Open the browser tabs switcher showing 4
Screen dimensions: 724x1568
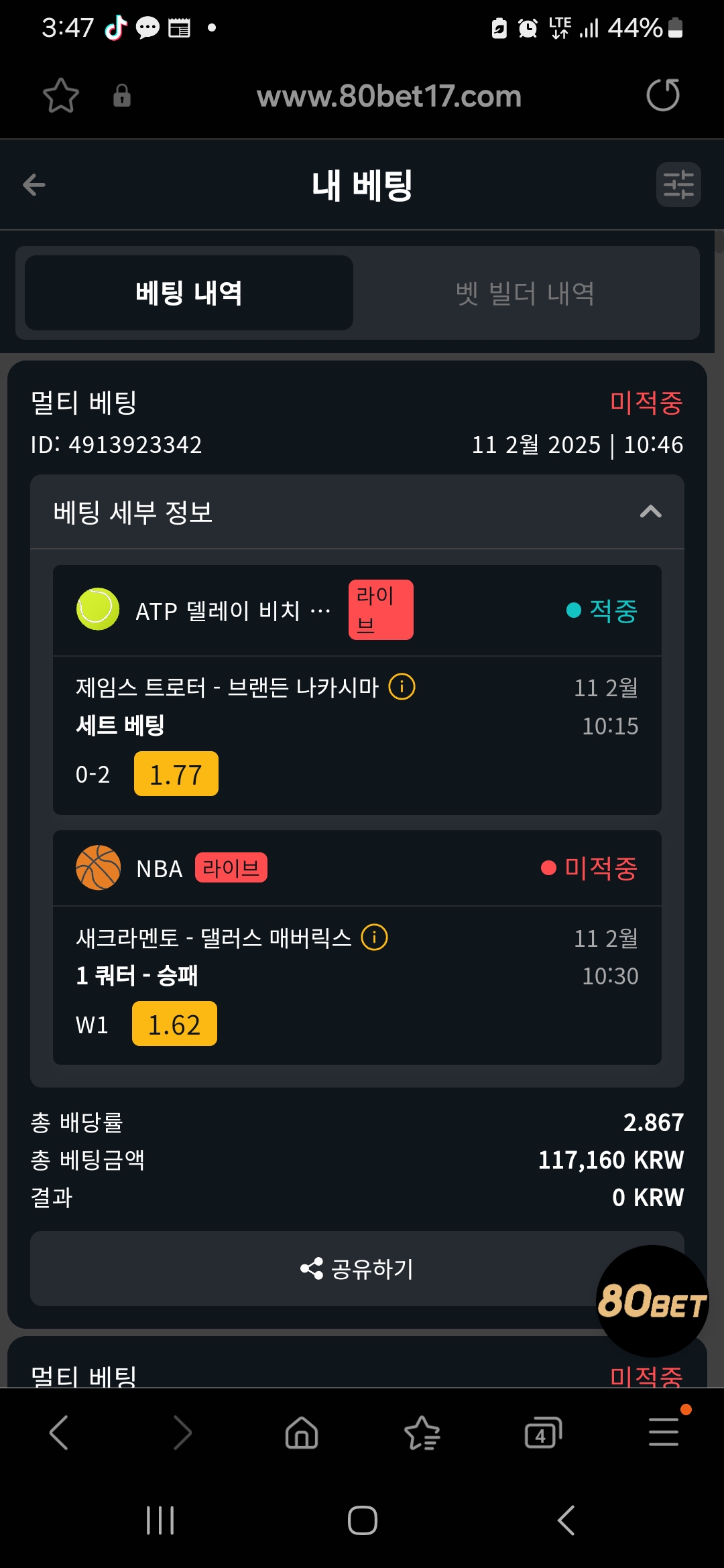click(543, 1433)
